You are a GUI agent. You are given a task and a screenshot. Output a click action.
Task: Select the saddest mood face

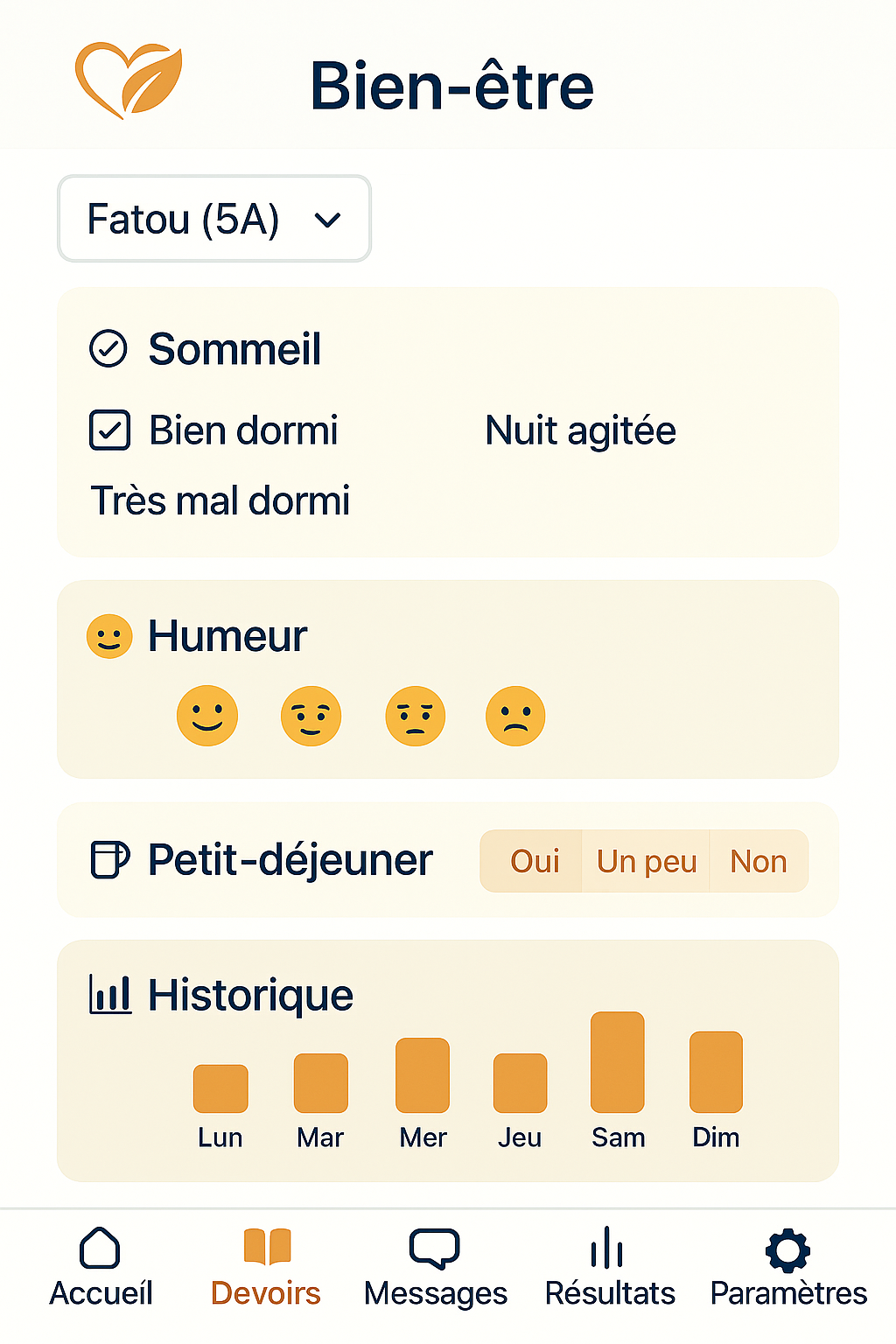pos(515,716)
